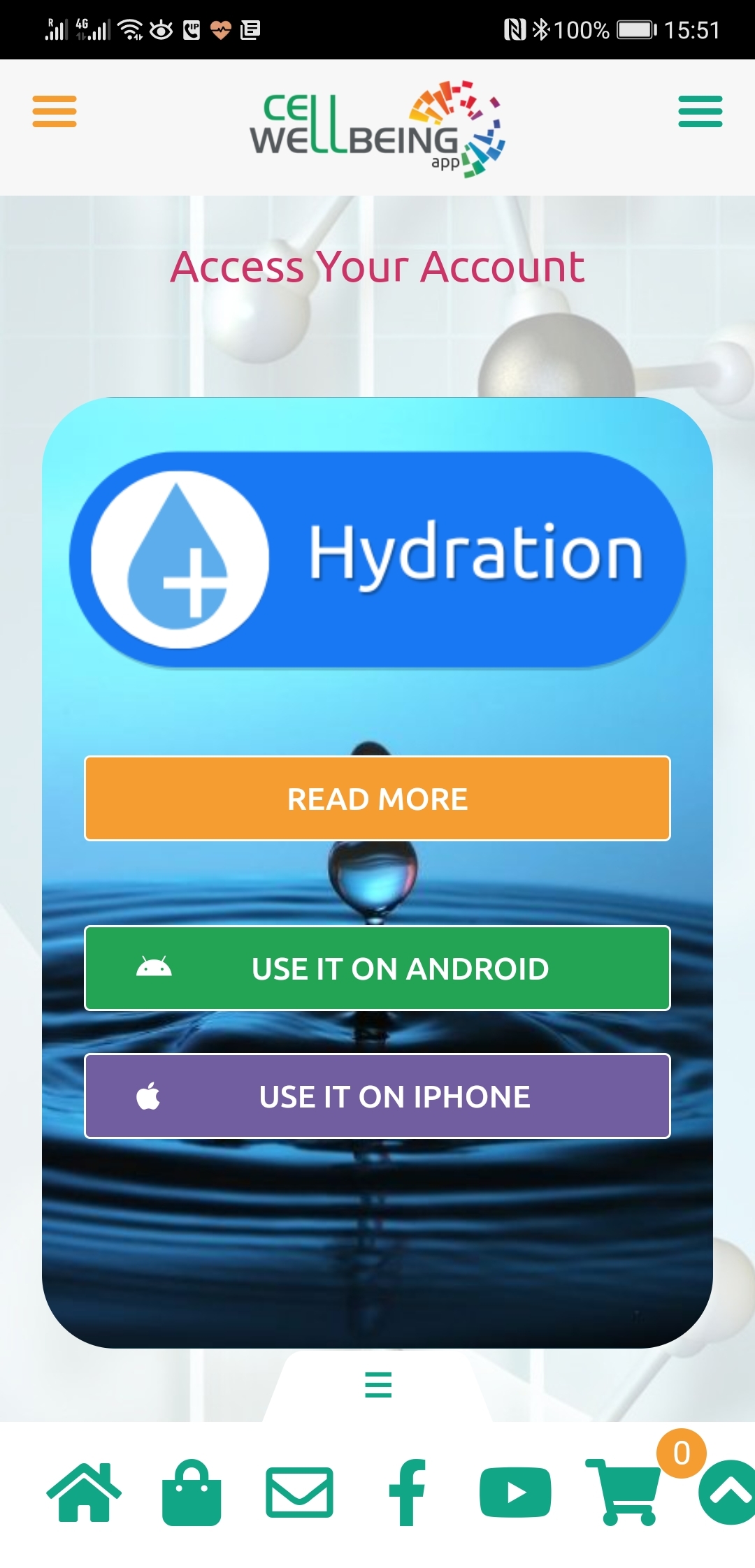The width and height of the screenshot is (755, 1568).
Task: Select Use It On iPhone
Action: click(377, 1096)
